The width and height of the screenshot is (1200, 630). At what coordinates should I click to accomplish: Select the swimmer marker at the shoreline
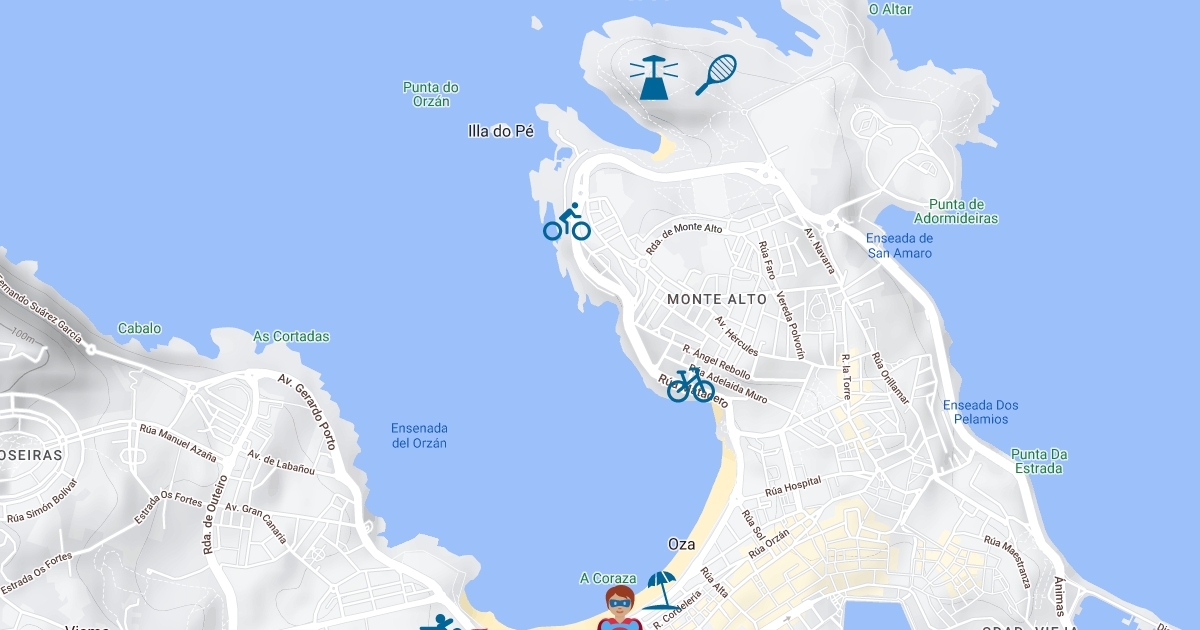(441, 623)
